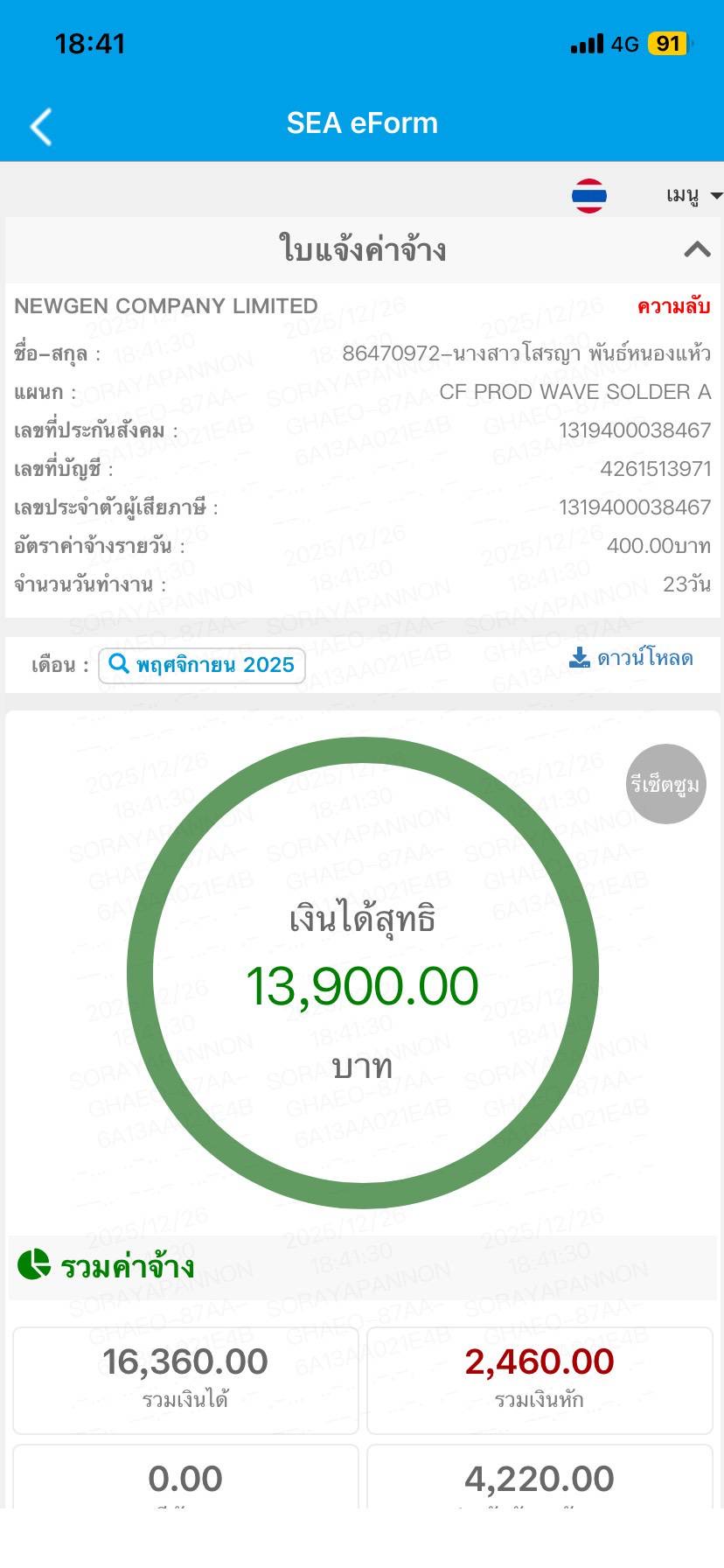Open the 16,360.00 รวมเงินได้ card
Viewport: 724px width, 1568px height.
pyautogui.click(x=185, y=1379)
